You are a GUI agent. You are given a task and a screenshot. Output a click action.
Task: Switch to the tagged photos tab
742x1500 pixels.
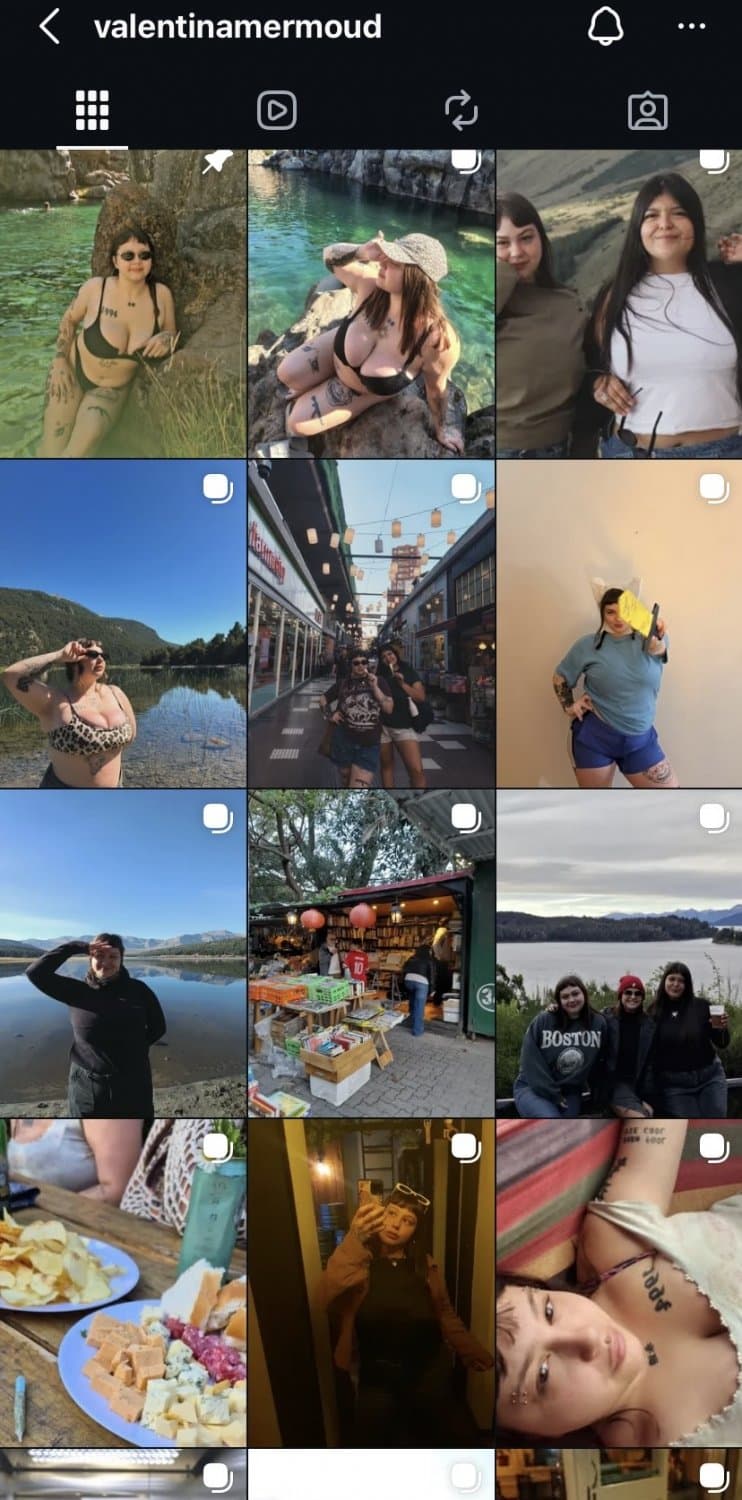(647, 110)
